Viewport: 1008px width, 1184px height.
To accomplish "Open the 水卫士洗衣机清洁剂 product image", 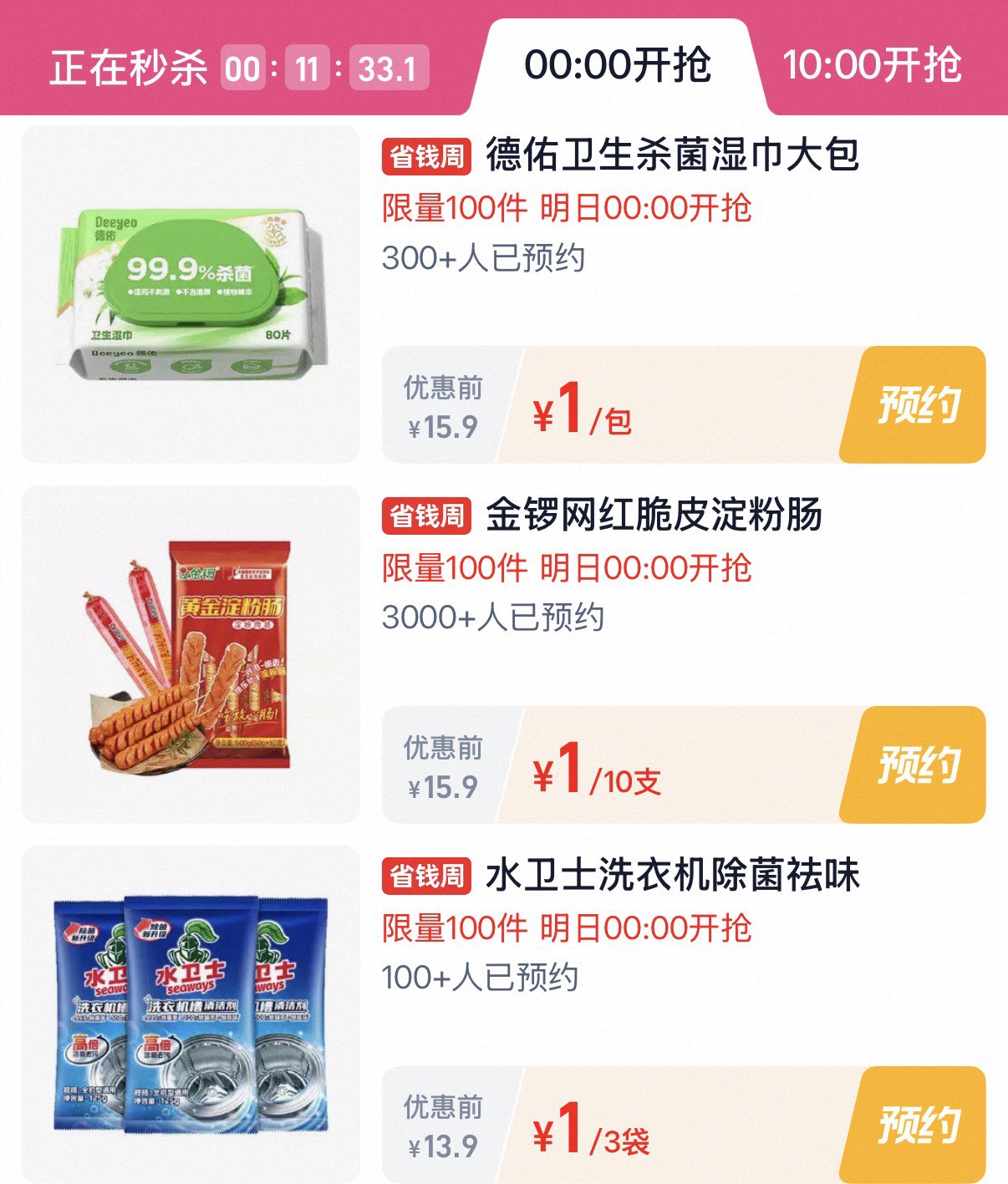I will (191, 1014).
